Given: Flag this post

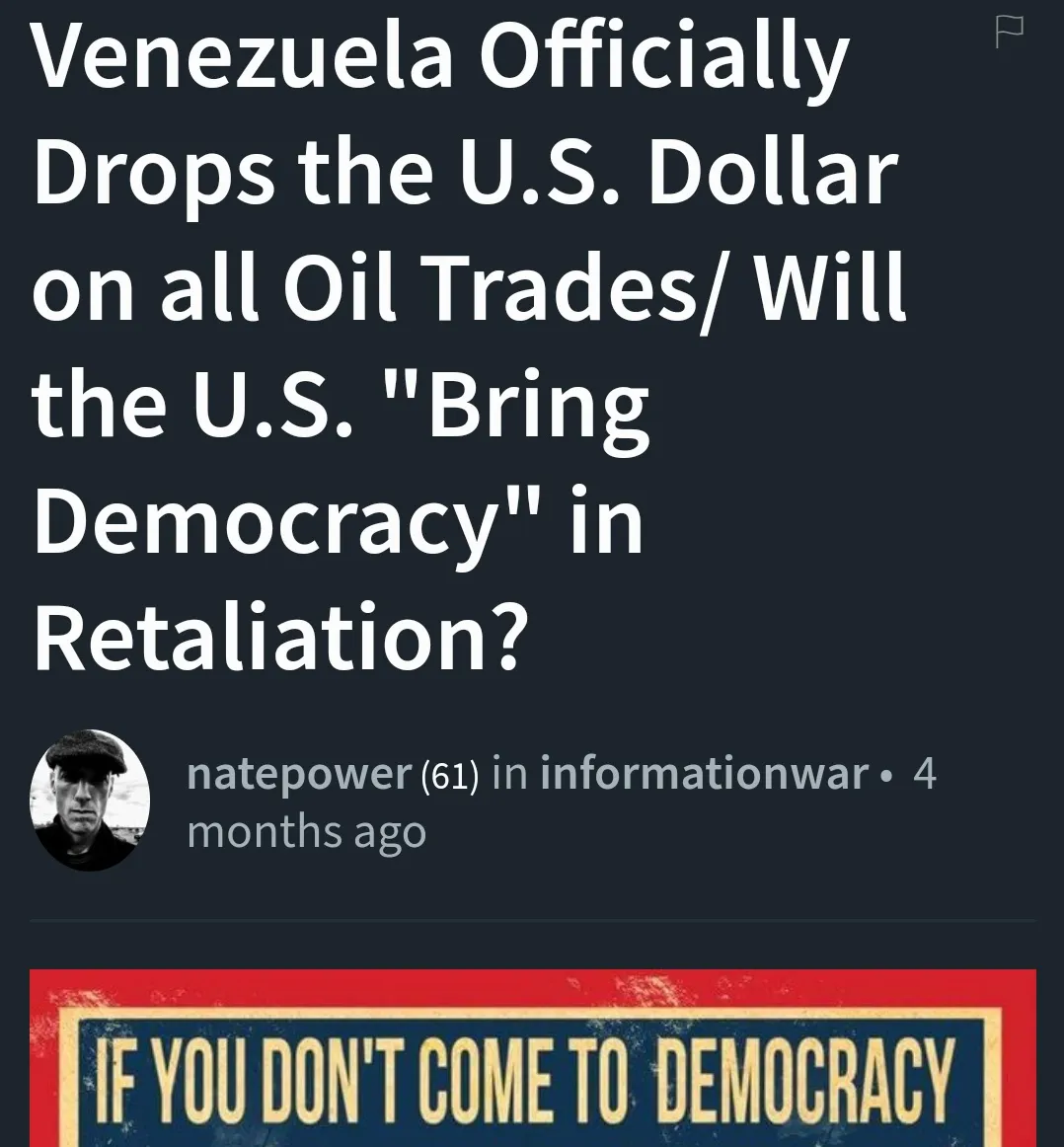Looking at the screenshot, I should (x=1009, y=32).
